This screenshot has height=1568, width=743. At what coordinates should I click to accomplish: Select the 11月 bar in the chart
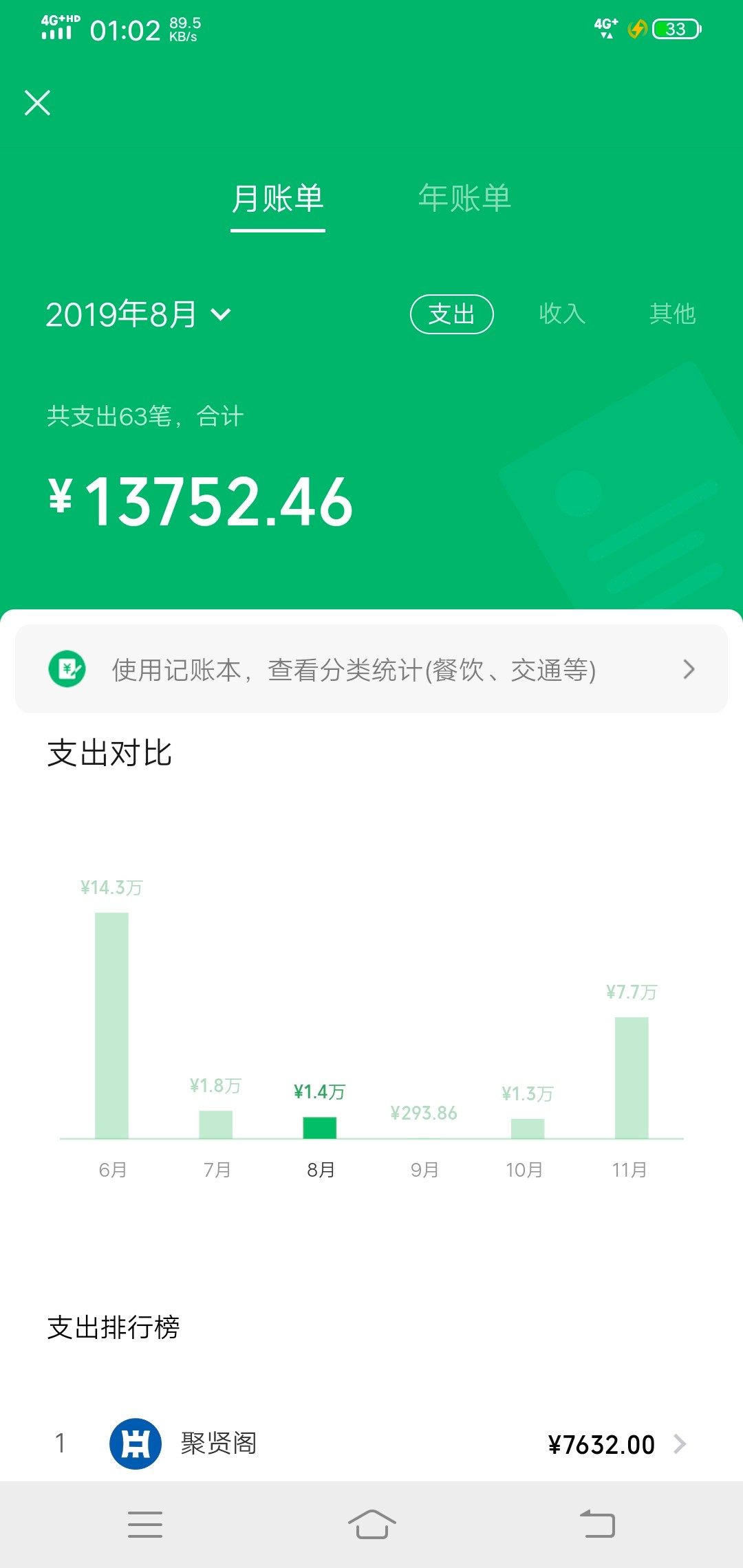[x=632, y=1077]
